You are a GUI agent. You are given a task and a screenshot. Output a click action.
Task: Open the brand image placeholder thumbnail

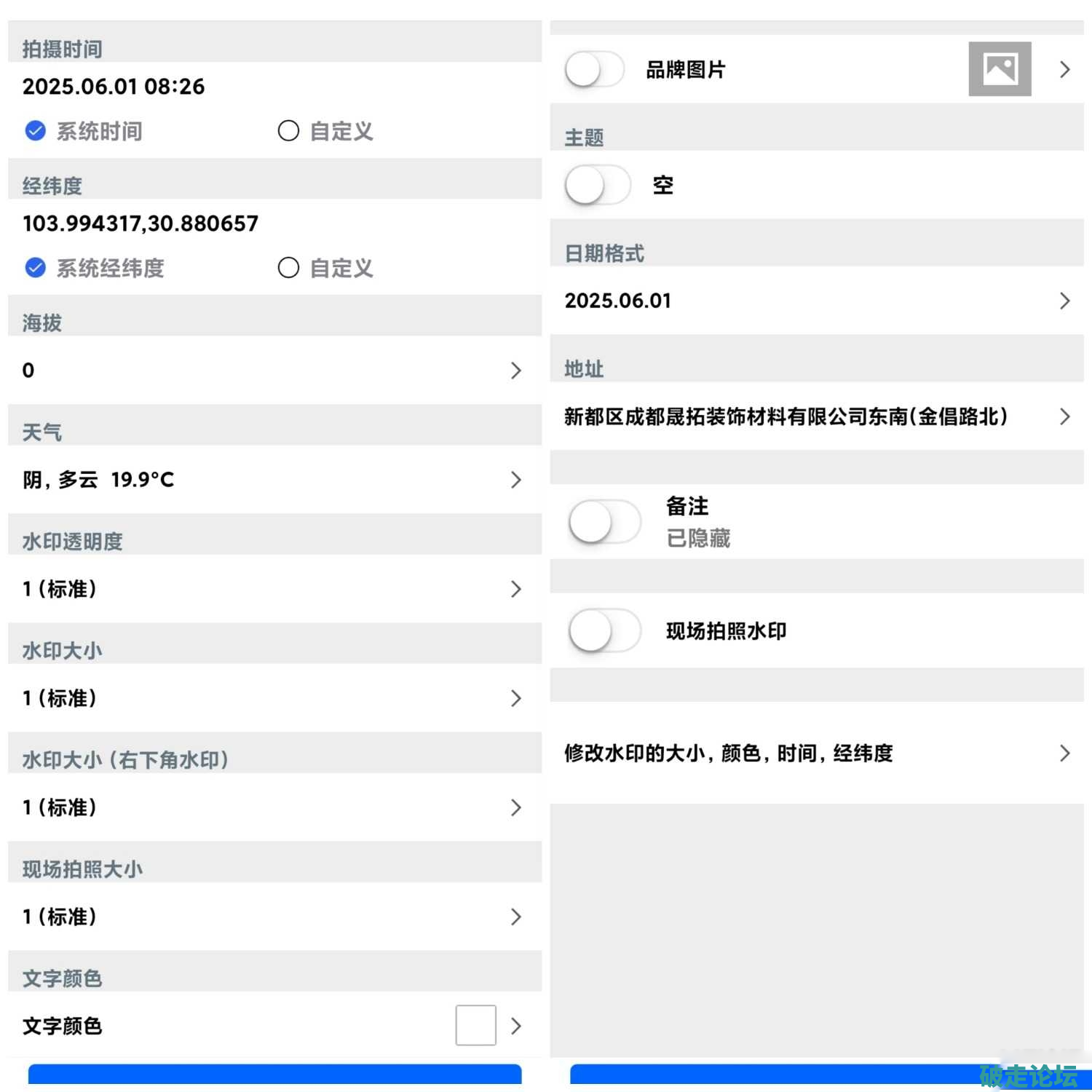point(1000,69)
